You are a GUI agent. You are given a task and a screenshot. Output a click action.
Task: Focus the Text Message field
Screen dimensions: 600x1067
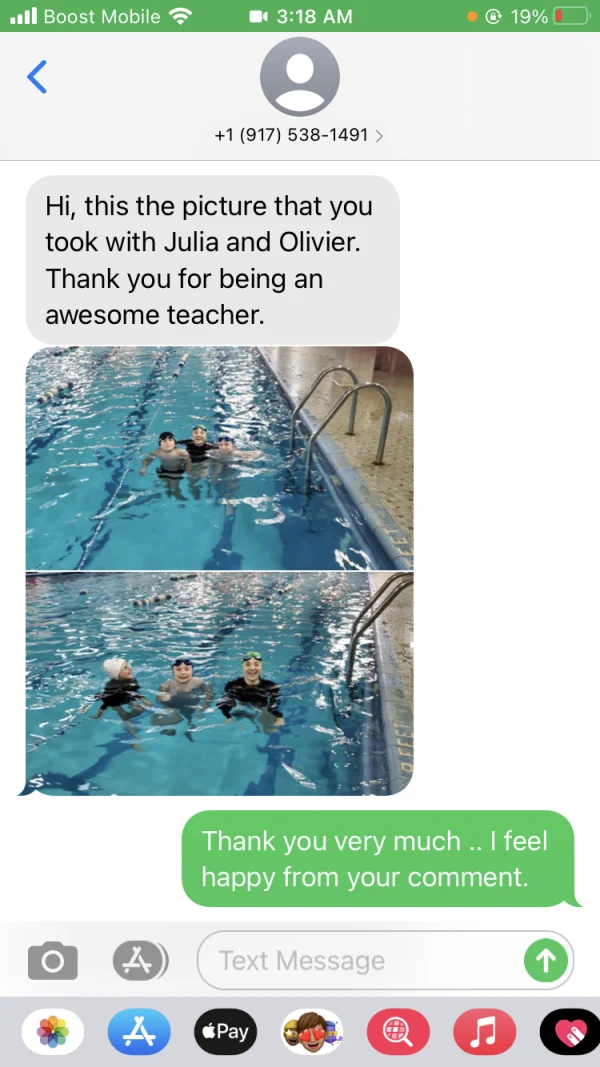[x=360, y=961]
